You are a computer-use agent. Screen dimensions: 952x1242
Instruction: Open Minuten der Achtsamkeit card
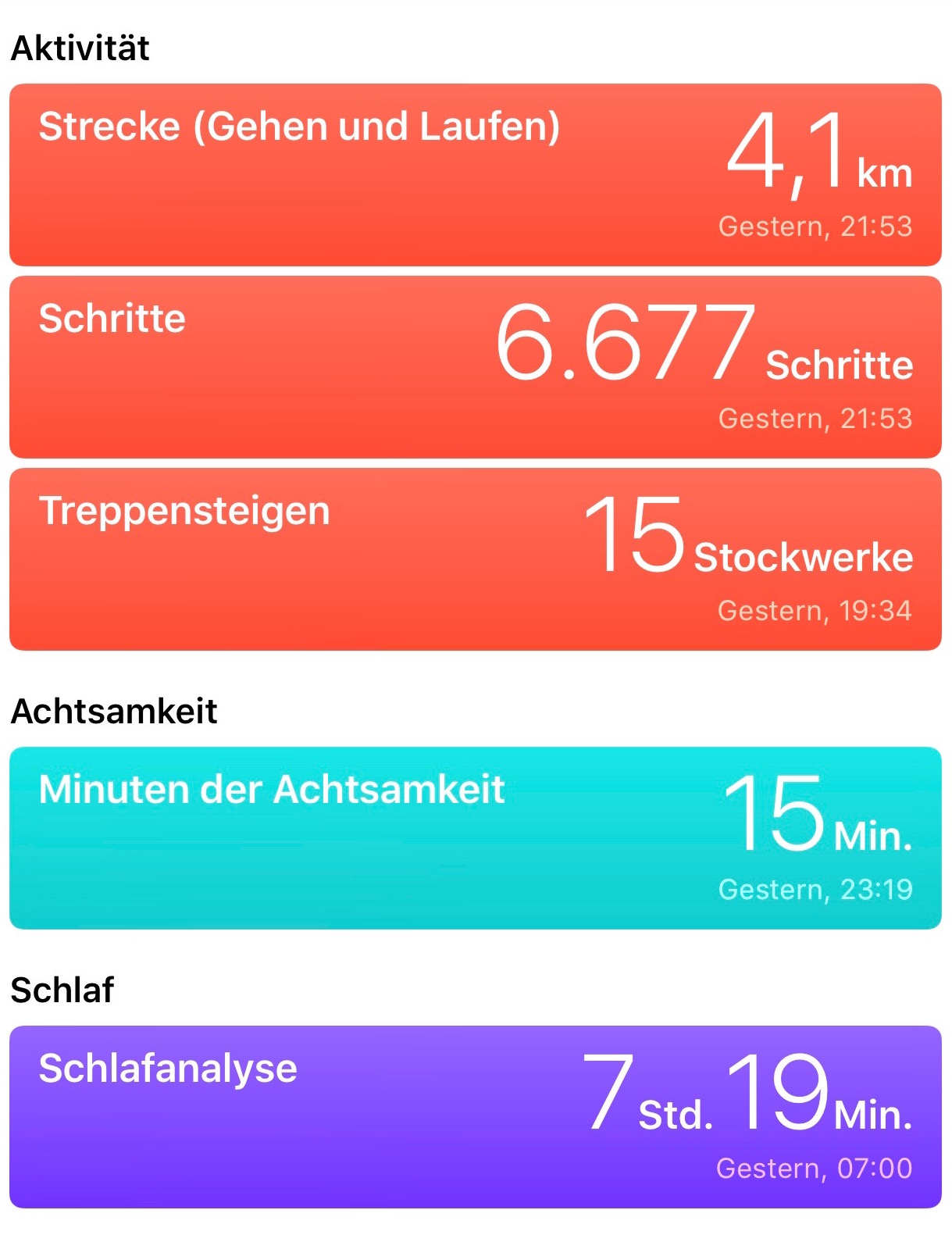[x=475, y=838]
